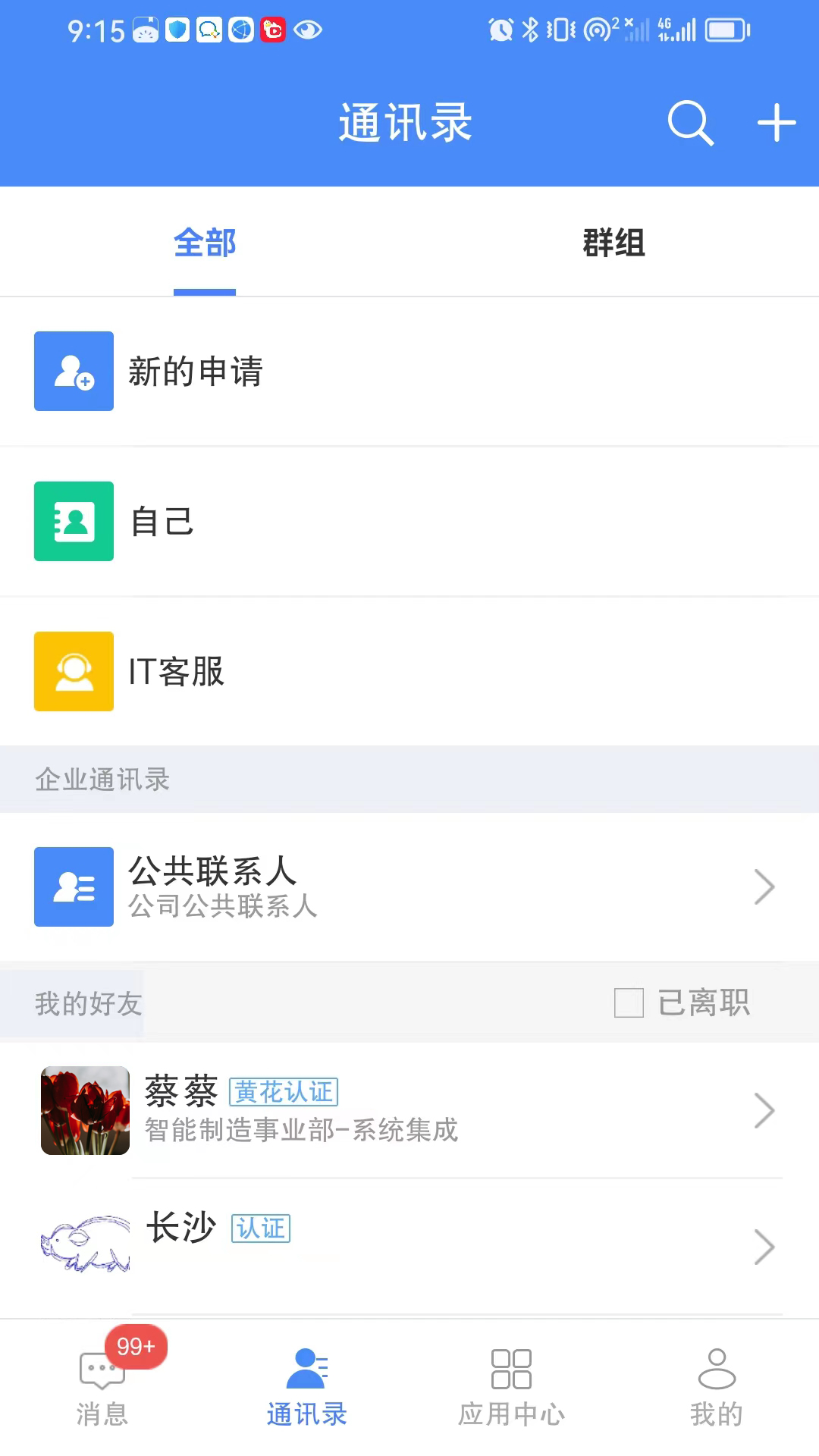Switch to the 群组 tab
This screenshot has width=819, height=1456.
[x=613, y=243]
